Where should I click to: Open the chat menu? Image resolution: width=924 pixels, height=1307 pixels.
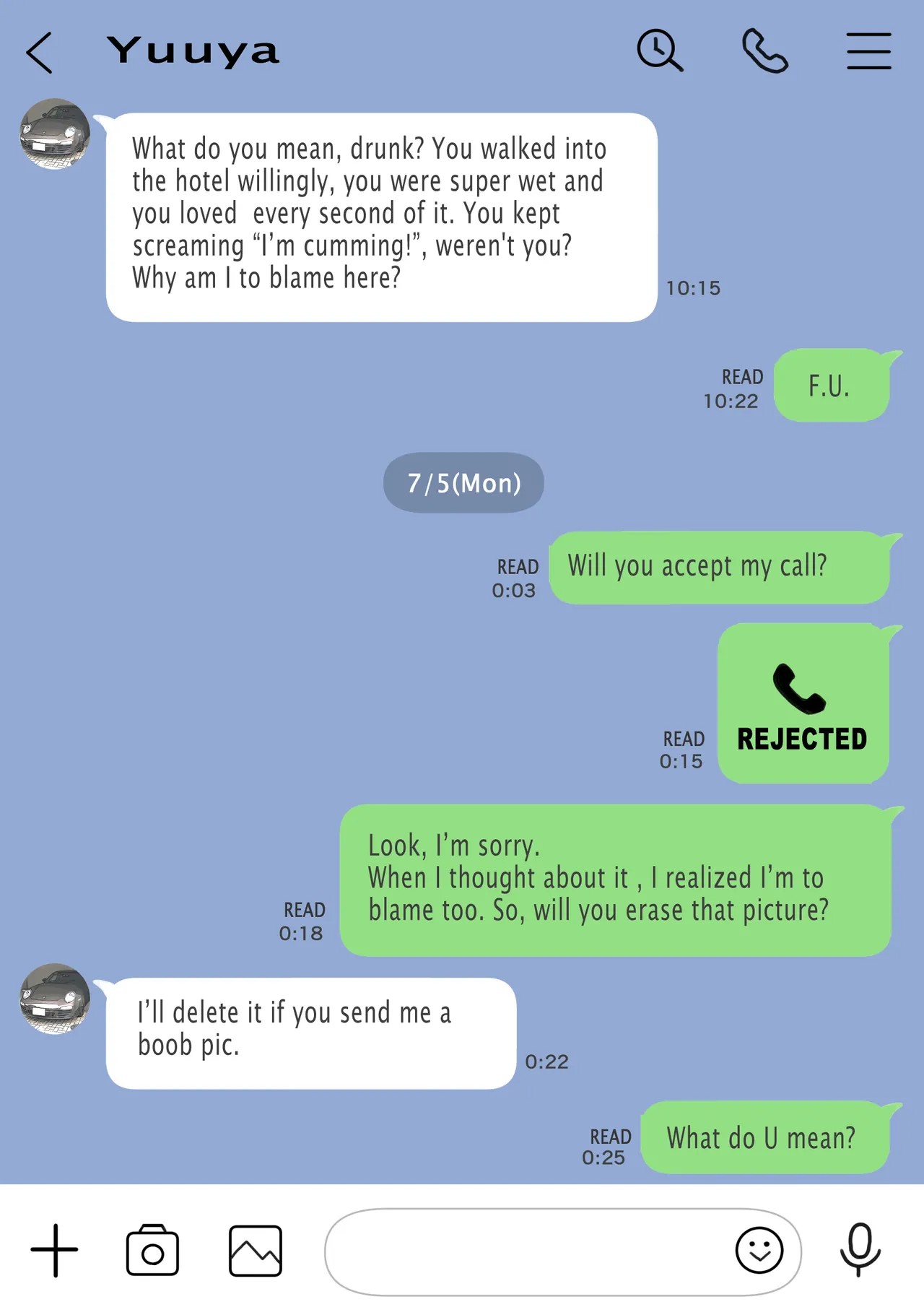tap(868, 51)
